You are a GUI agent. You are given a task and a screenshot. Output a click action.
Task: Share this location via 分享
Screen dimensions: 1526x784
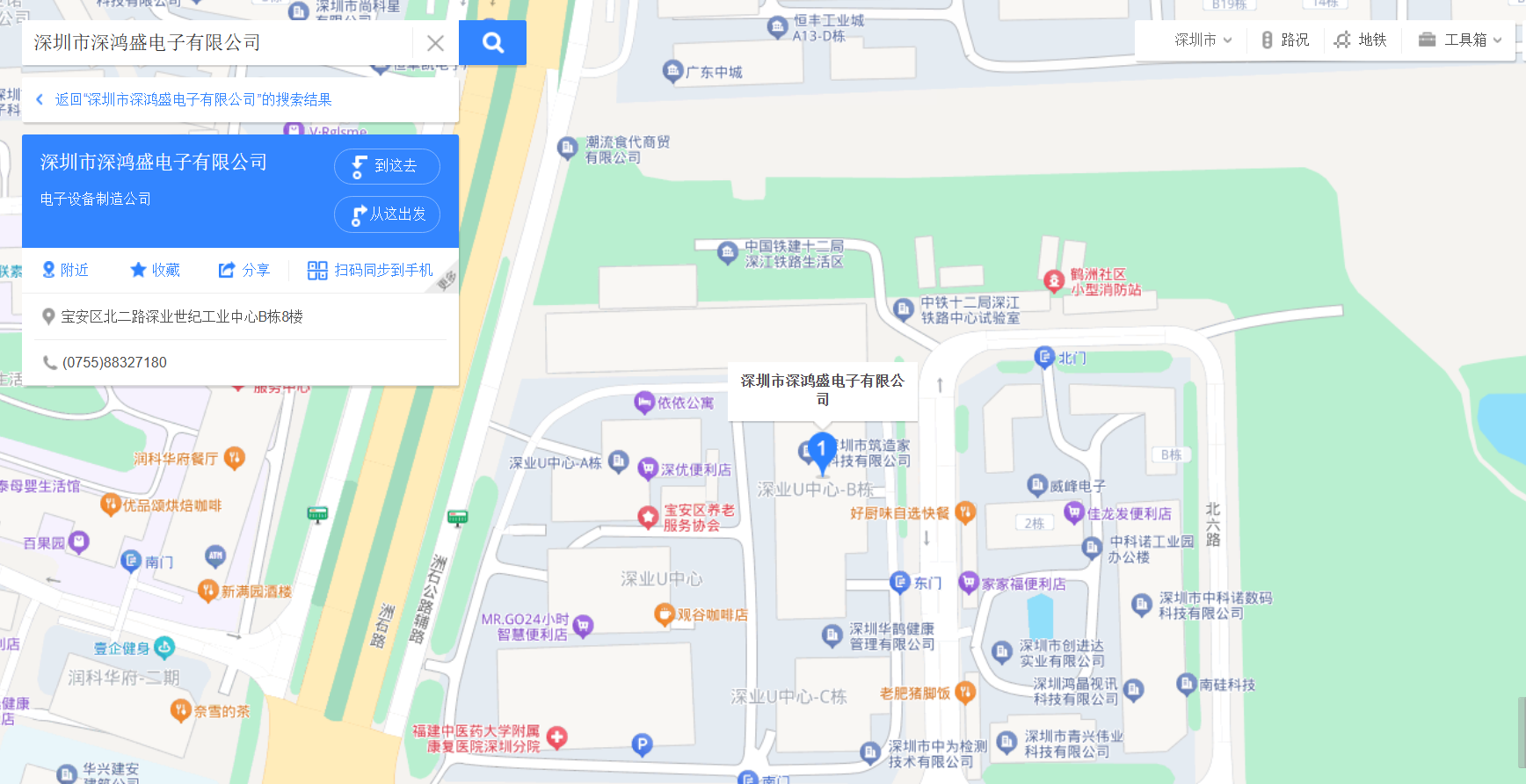(244, 270)
